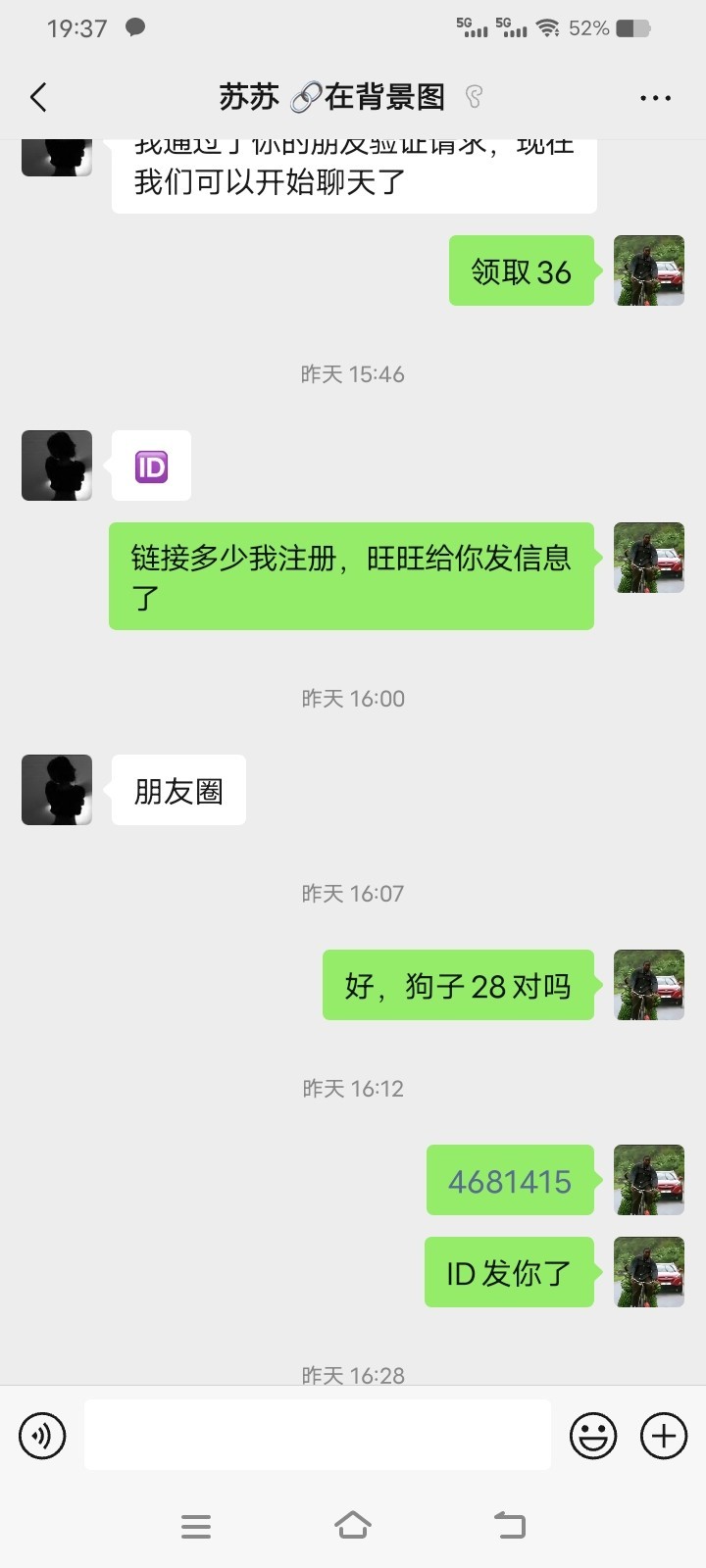Tap the message notification icon in status bar
Screen dimensions: 706x1568
click(x=136, y=27)
